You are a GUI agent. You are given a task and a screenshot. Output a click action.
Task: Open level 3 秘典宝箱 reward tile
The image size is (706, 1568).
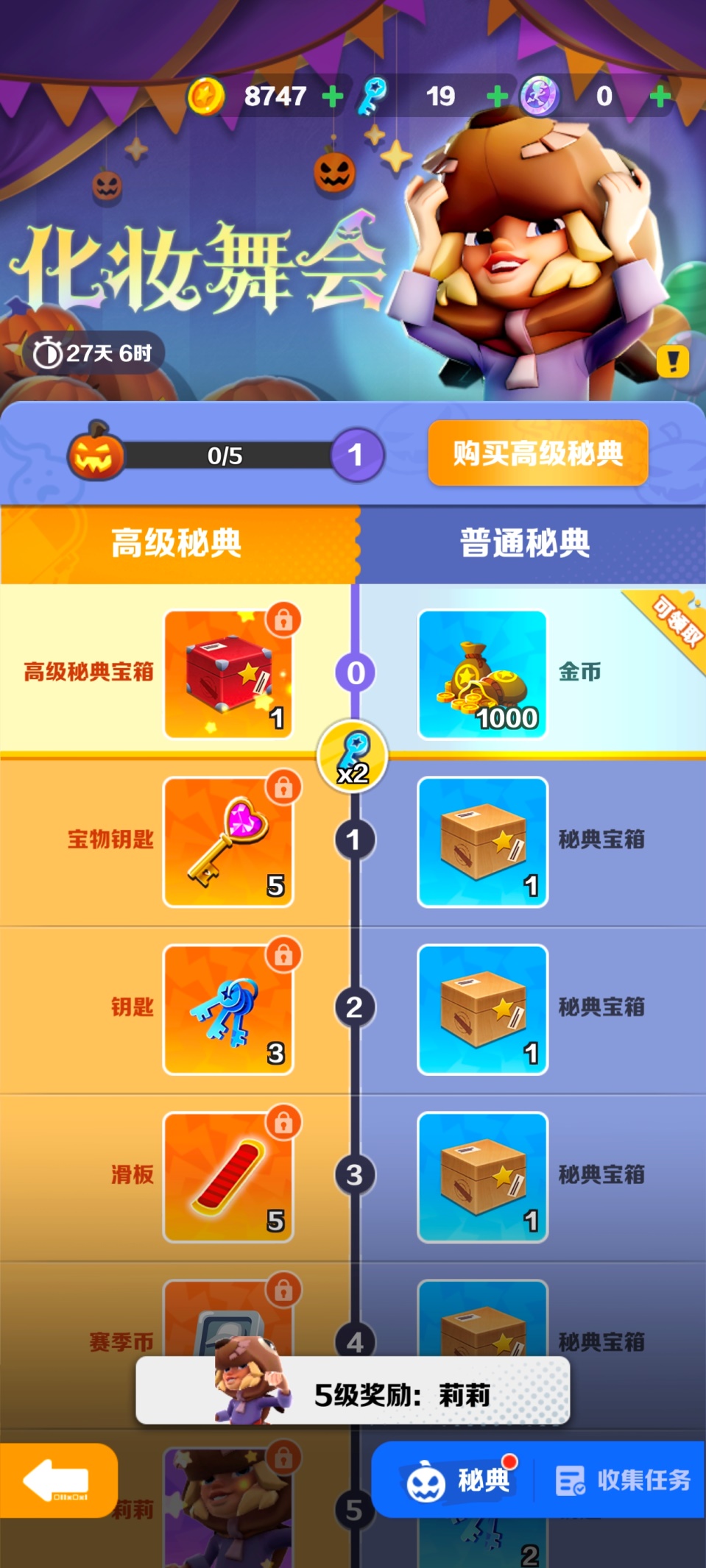(482, 1177)
